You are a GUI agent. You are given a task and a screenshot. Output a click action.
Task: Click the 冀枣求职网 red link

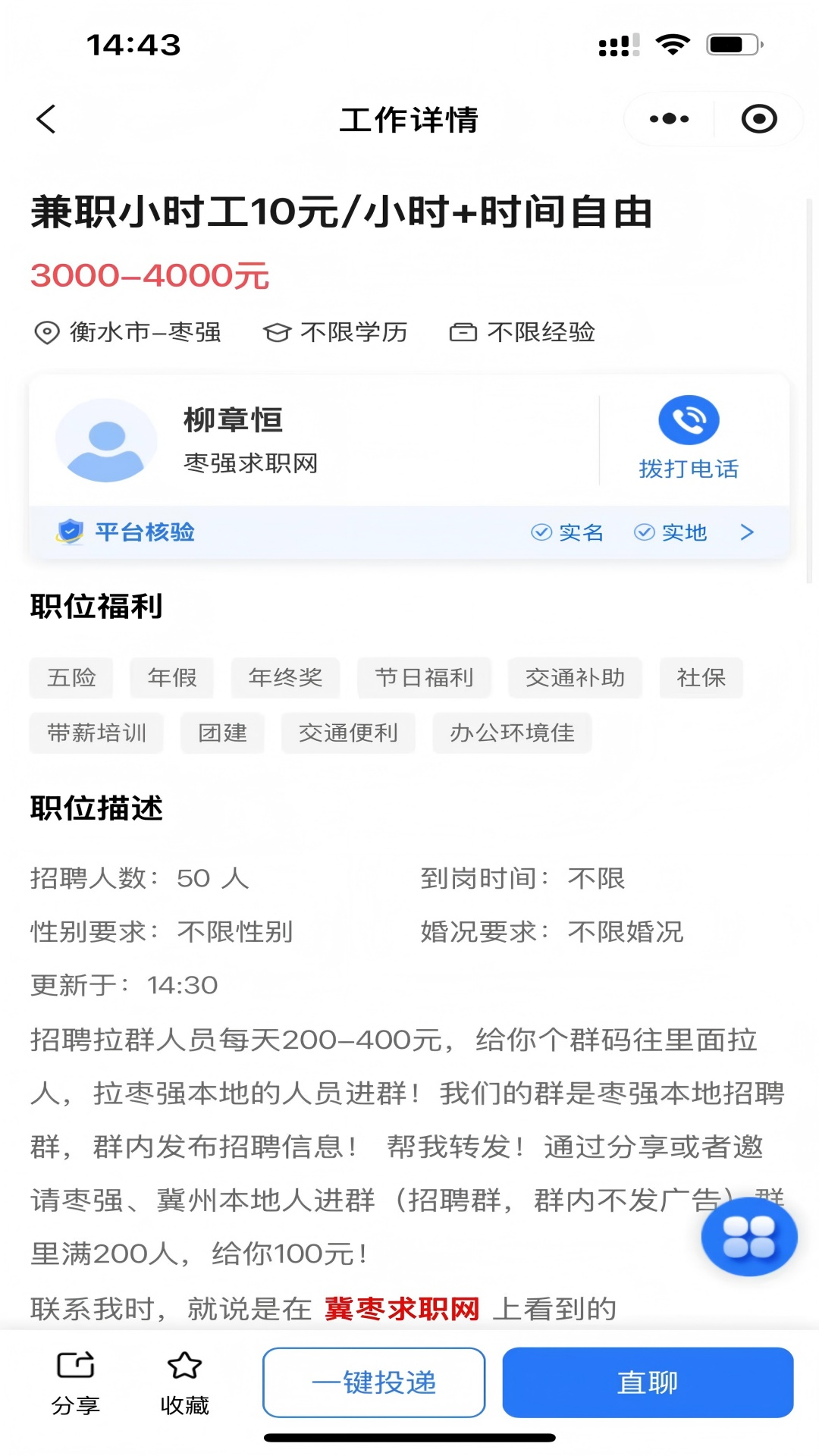(x=403, y=1307)
